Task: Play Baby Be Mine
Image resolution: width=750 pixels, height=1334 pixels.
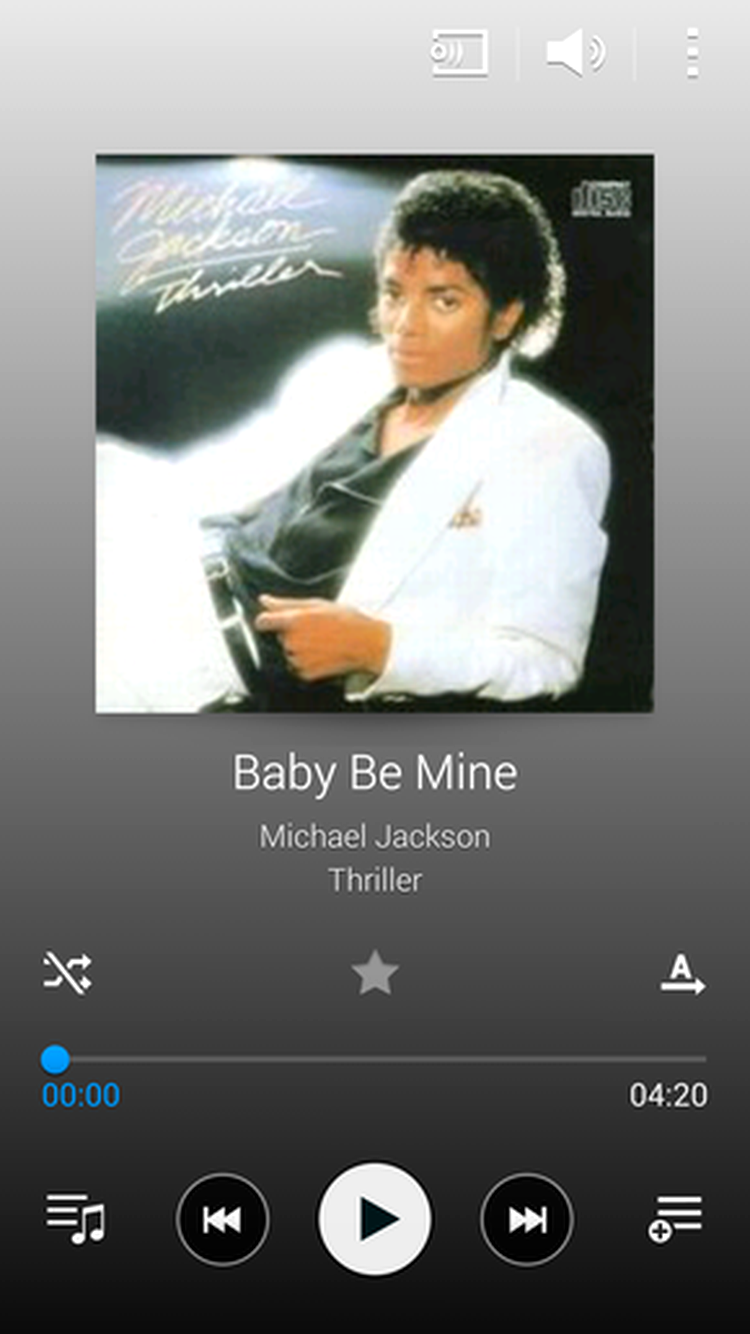Action: (375, 1219)
